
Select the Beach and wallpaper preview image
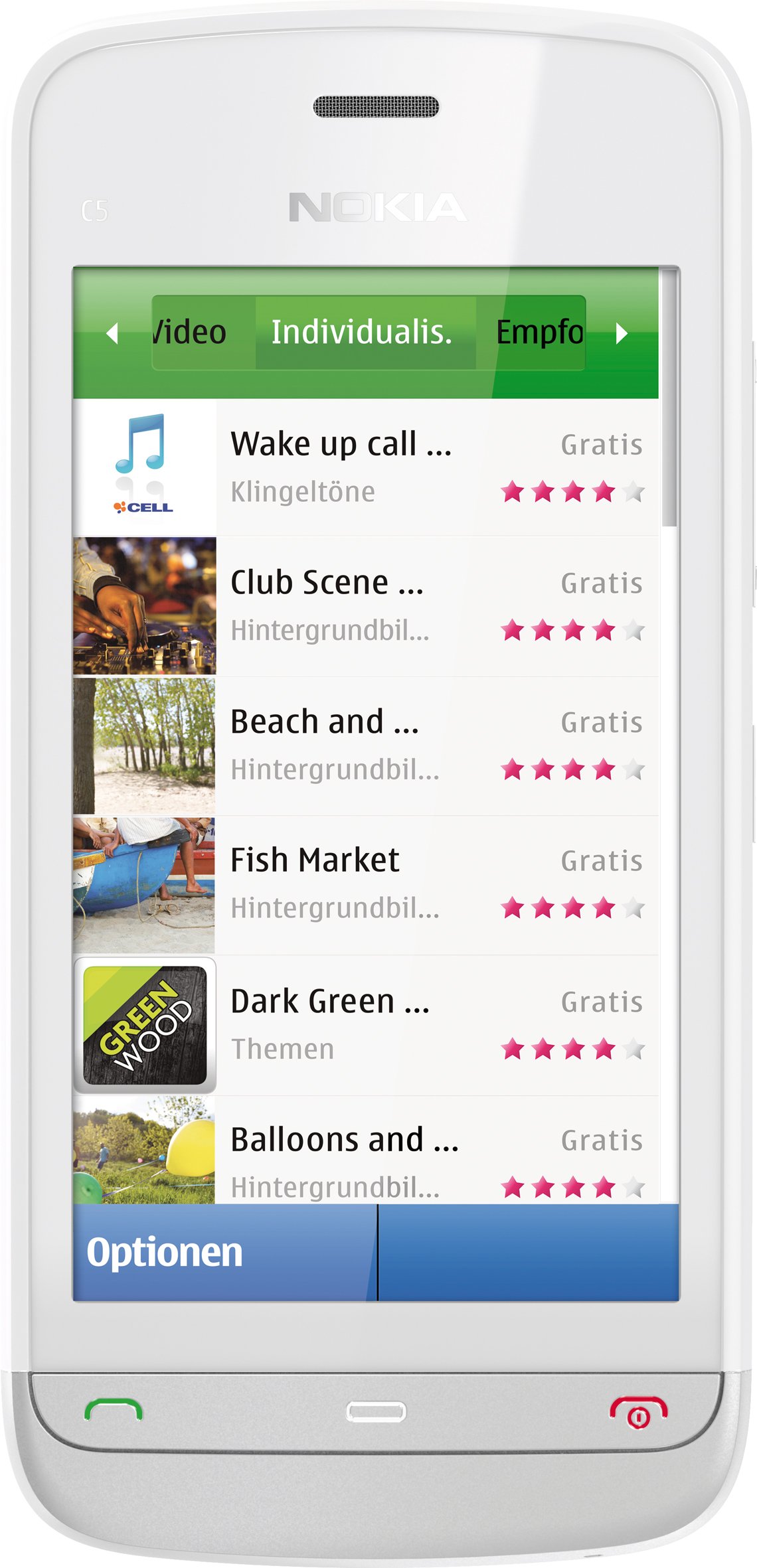coord(143,747)
